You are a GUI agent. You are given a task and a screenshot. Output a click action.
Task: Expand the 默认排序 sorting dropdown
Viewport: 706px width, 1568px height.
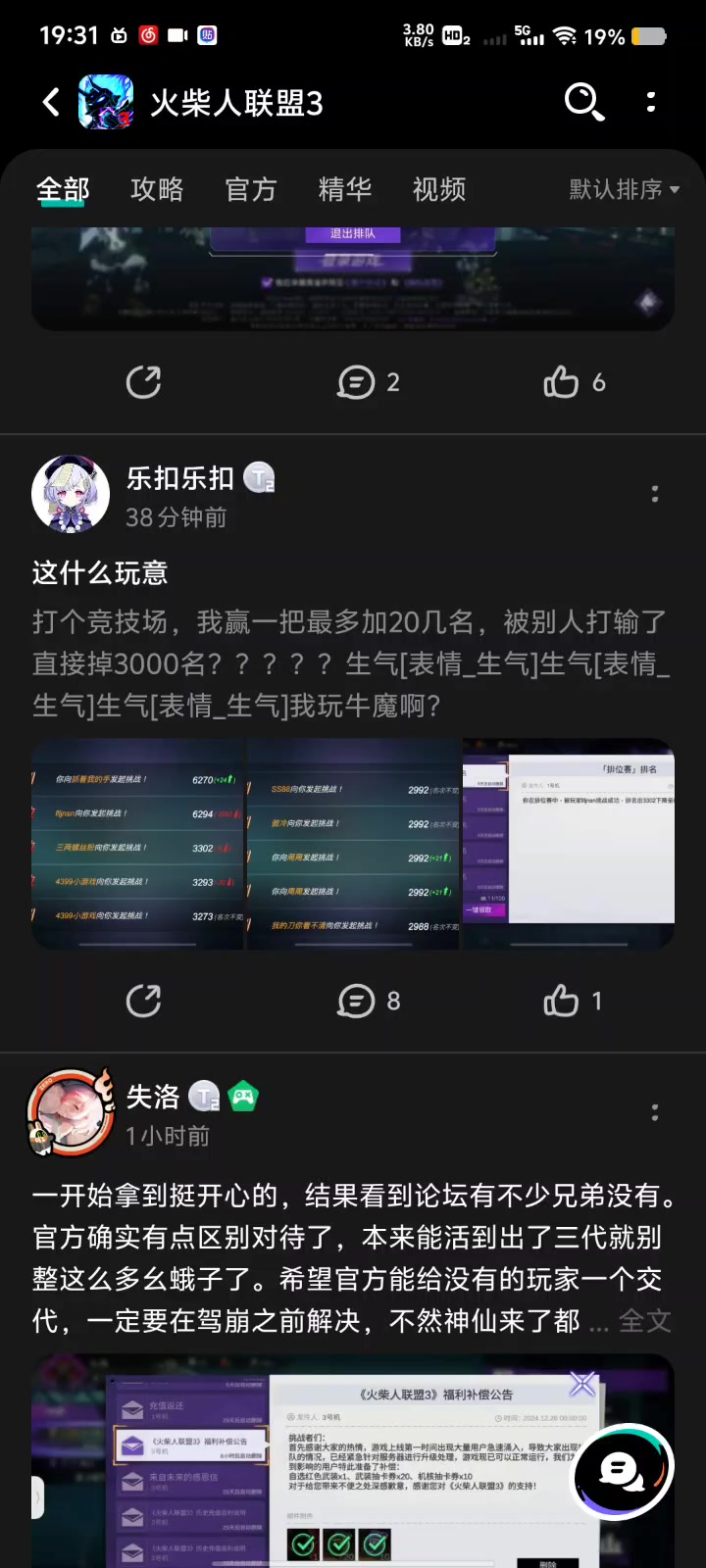point(625,189)
